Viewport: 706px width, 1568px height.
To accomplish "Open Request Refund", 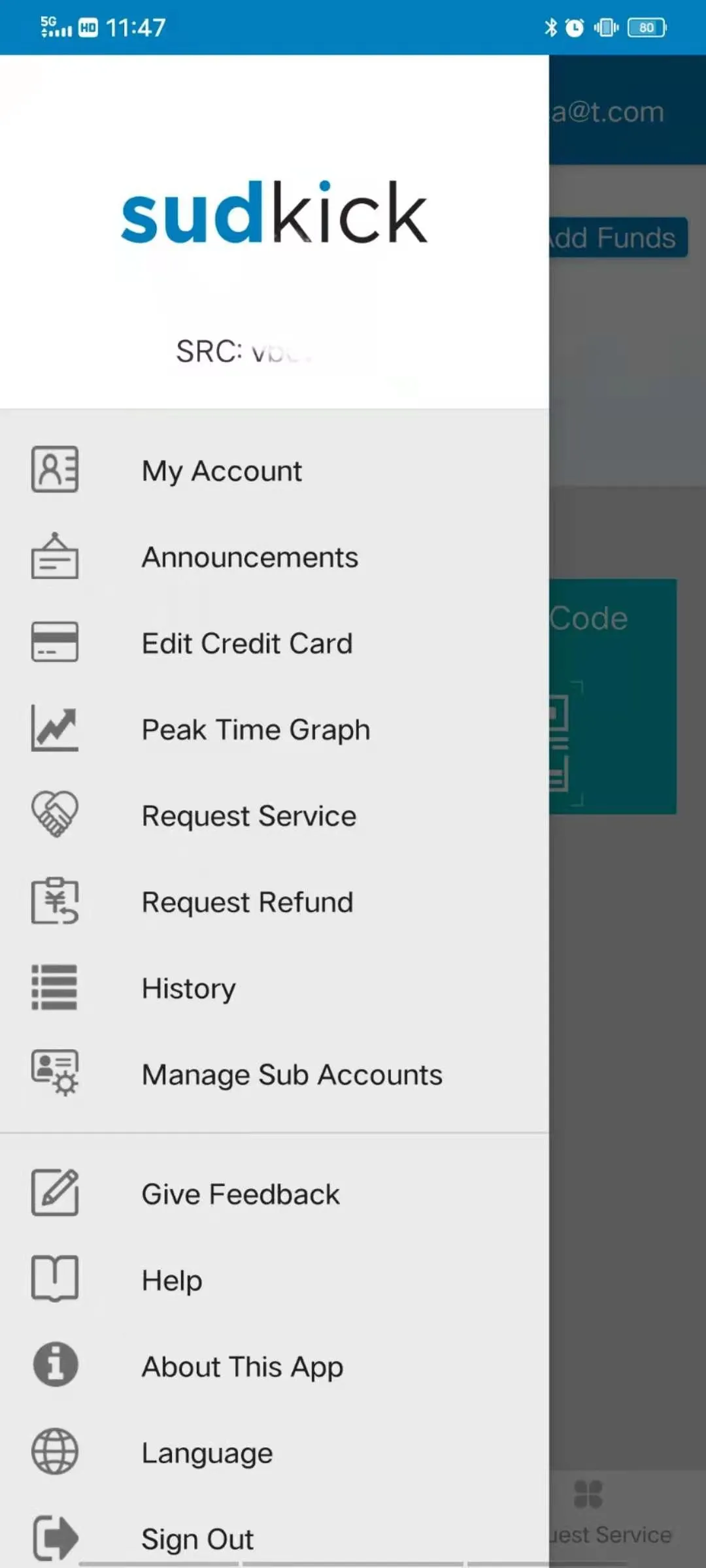I will click(x=247, y=902).
